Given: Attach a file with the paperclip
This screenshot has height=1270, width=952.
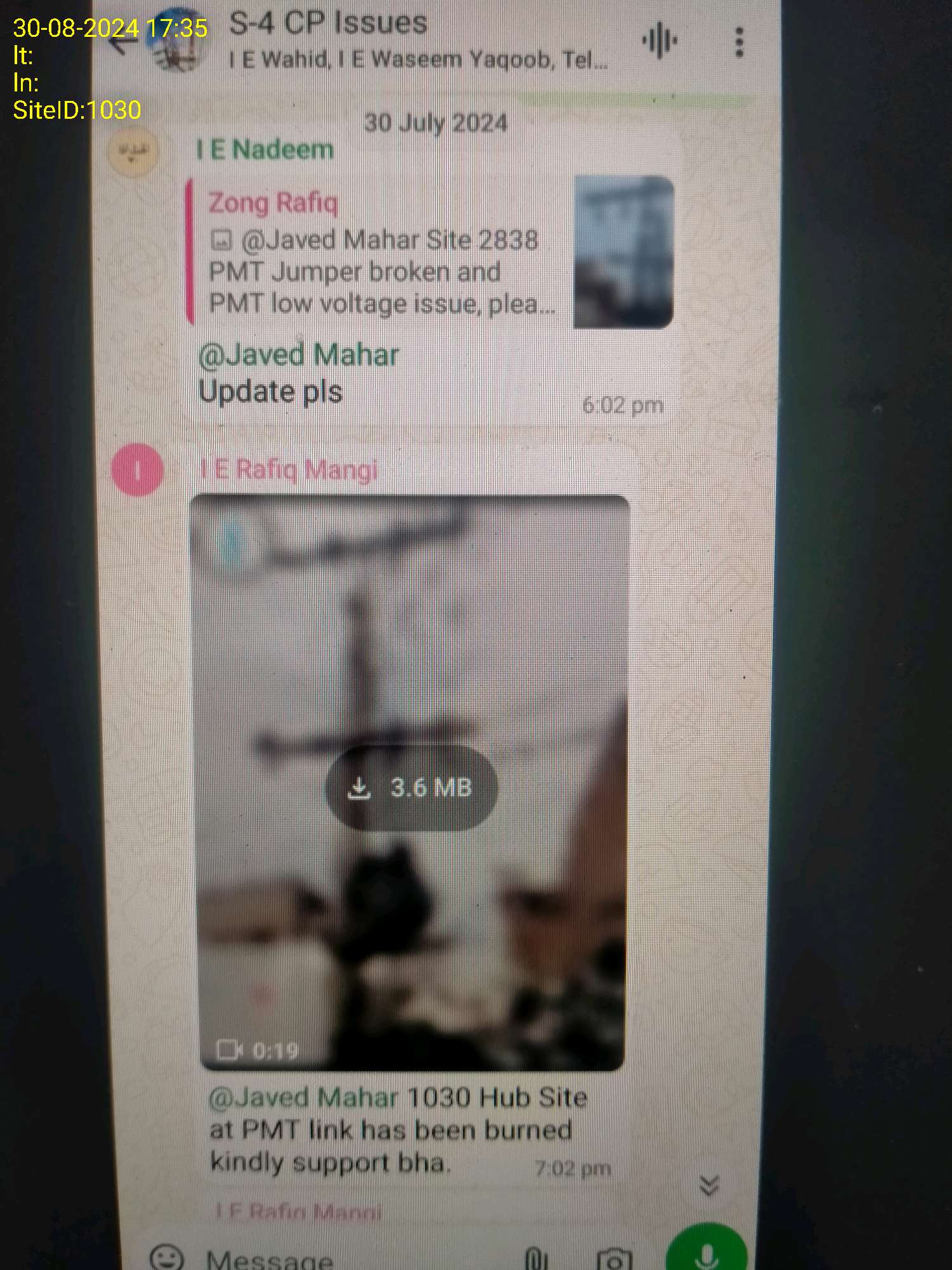Looking at the screenshot, I should [x=536, y=1259].
